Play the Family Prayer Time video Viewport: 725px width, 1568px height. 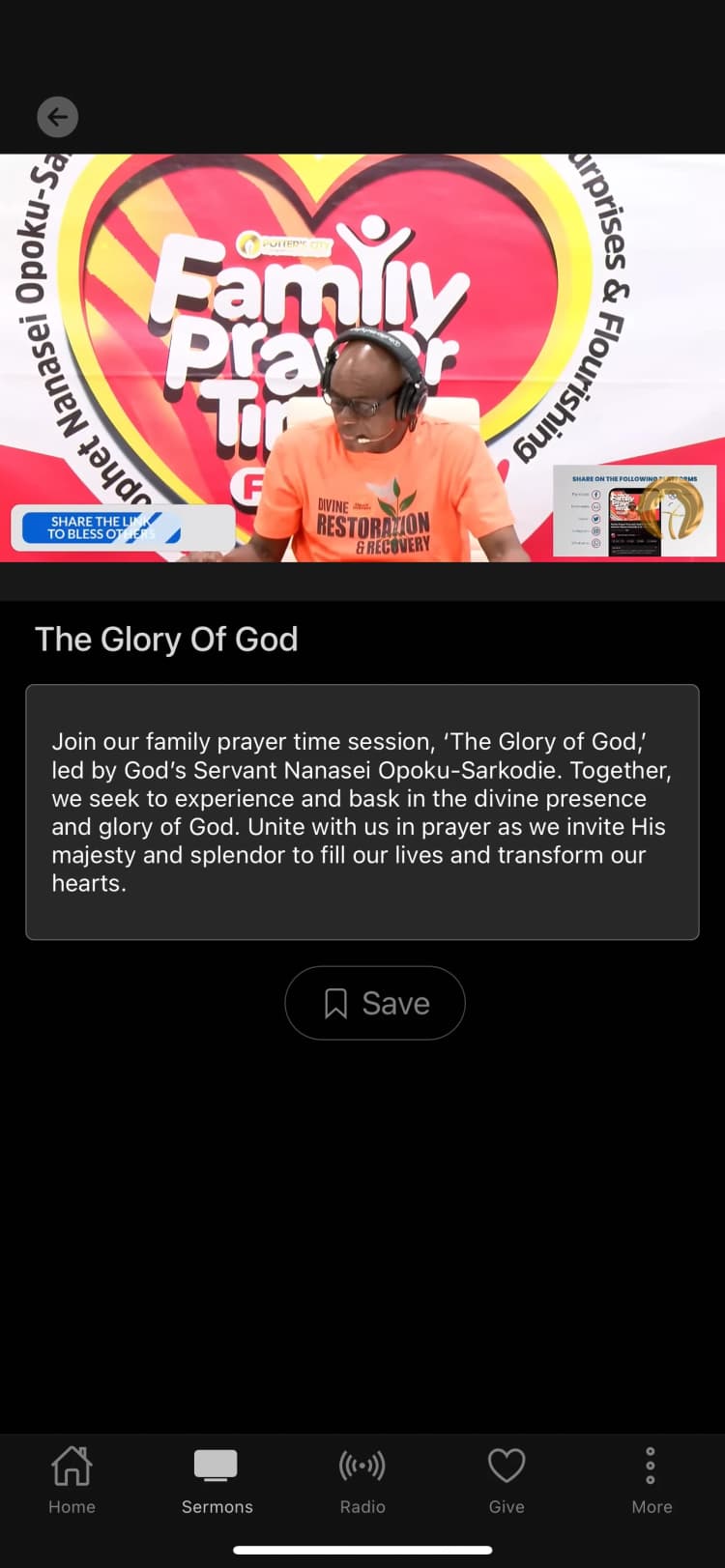pos(362,356)
